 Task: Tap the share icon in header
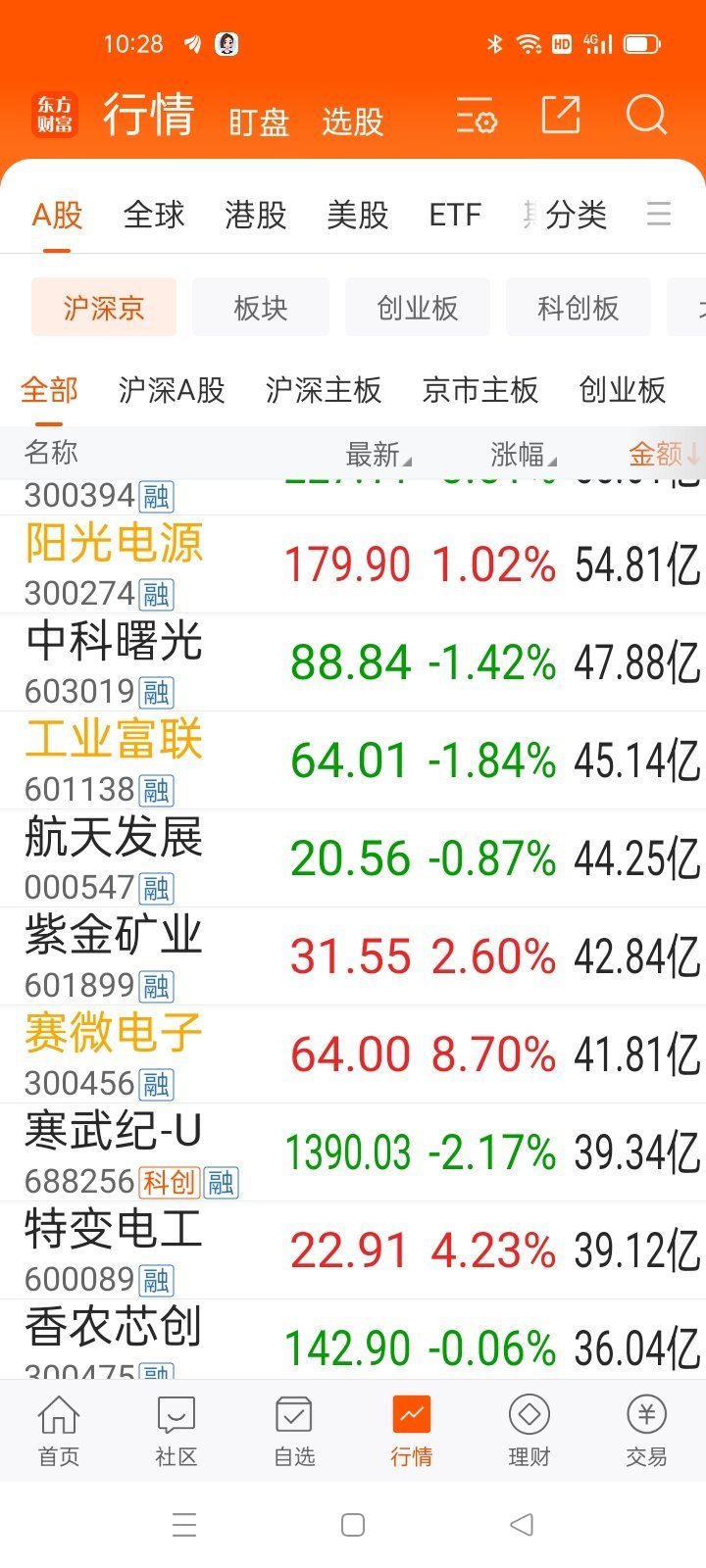pyautogui.click(x=561, y=116)
